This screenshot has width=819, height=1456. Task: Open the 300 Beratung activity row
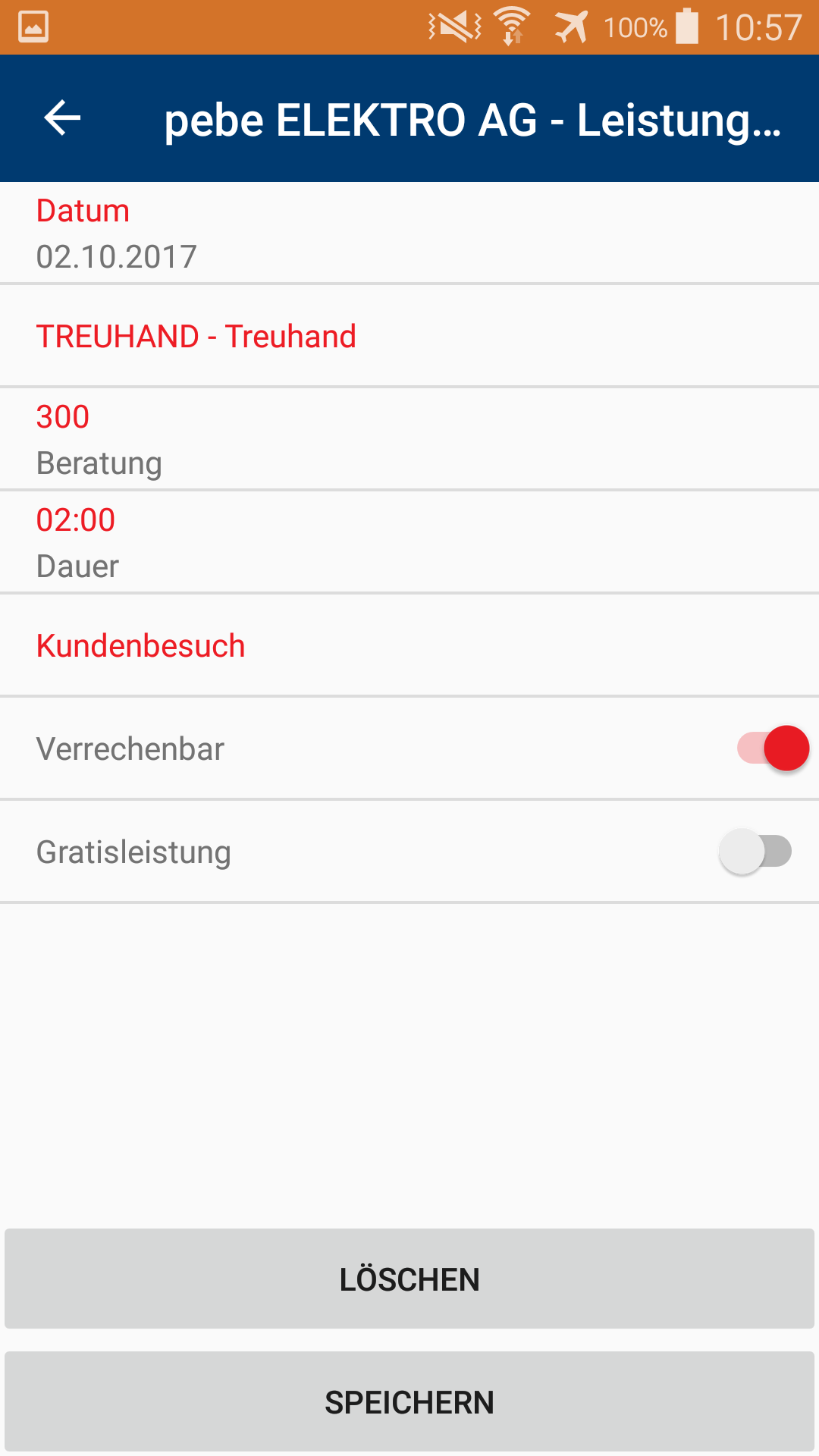[x=409, y=440]
